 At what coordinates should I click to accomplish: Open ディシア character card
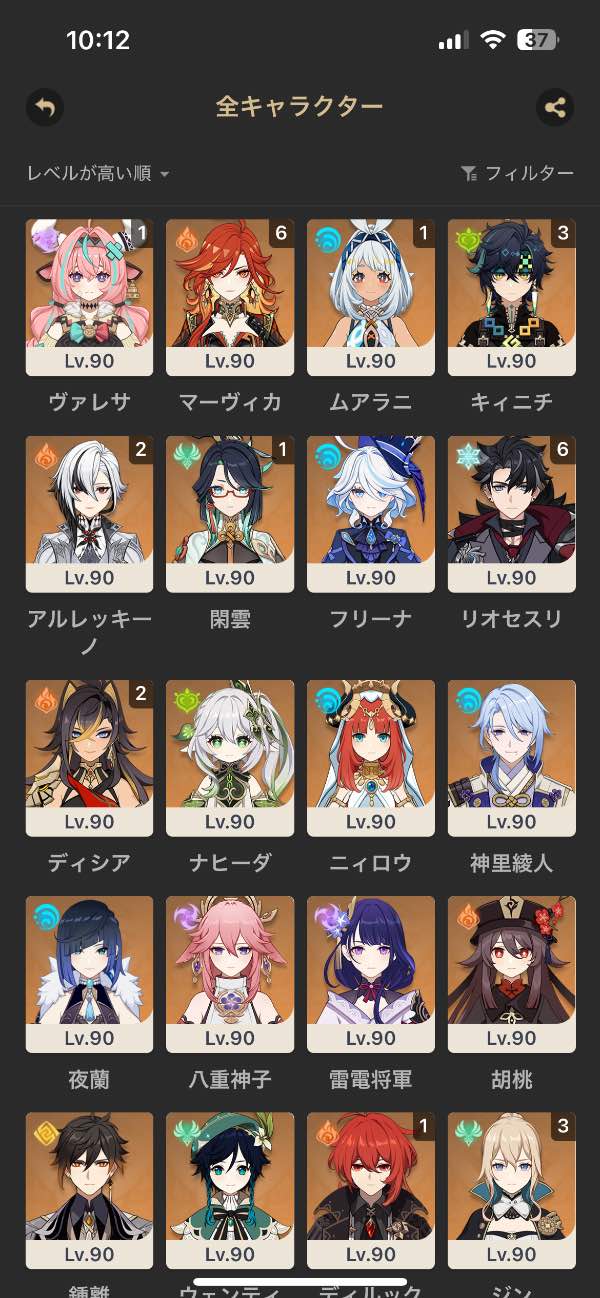[89, 758]
